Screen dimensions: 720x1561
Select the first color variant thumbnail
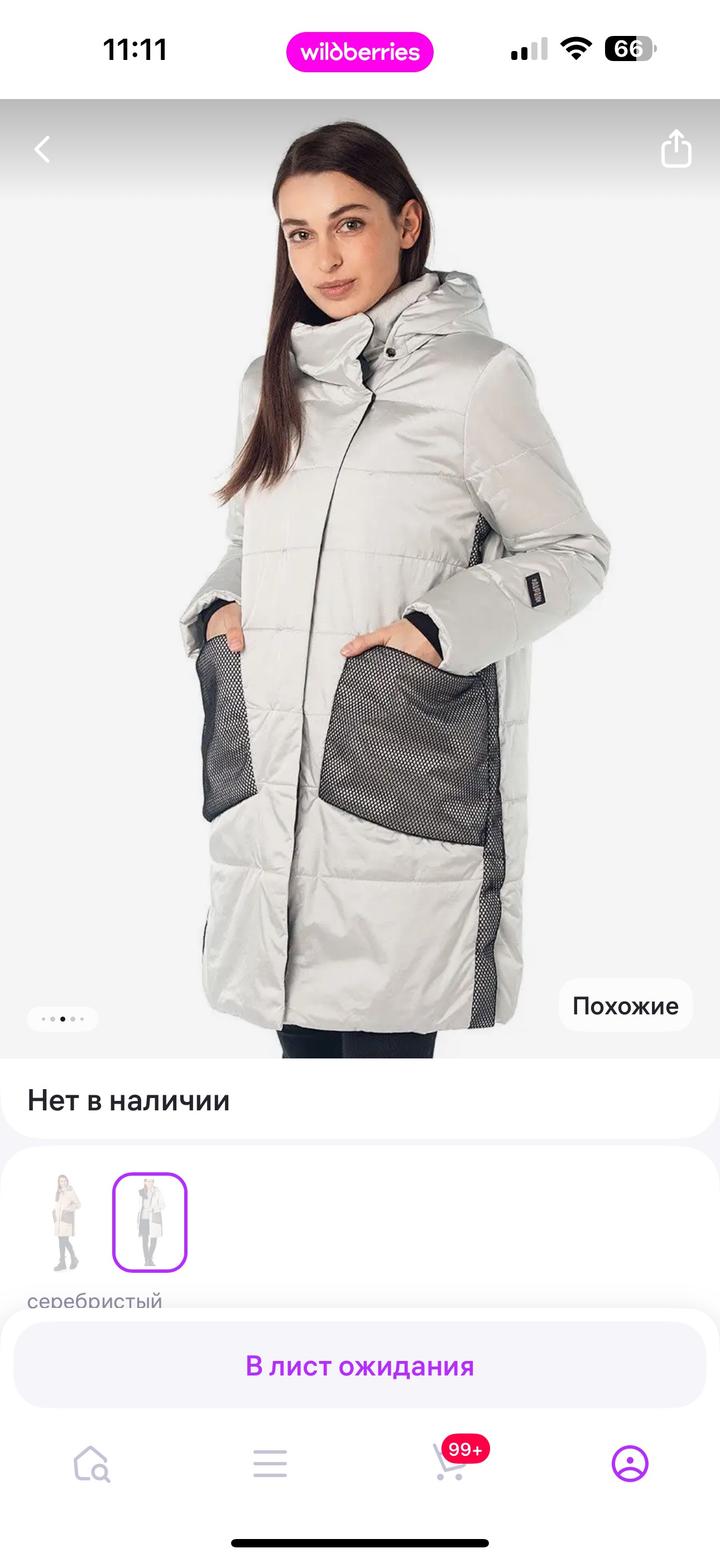[x=65, y=1222]
